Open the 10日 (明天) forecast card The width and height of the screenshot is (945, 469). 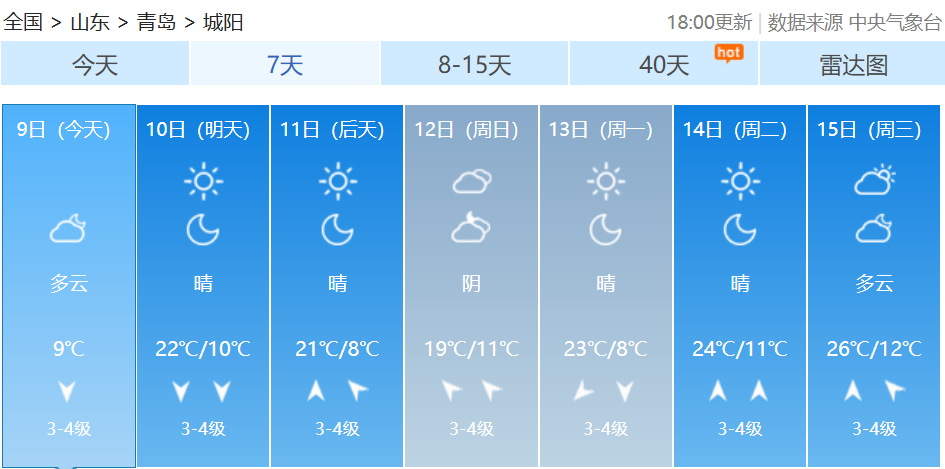203,285
